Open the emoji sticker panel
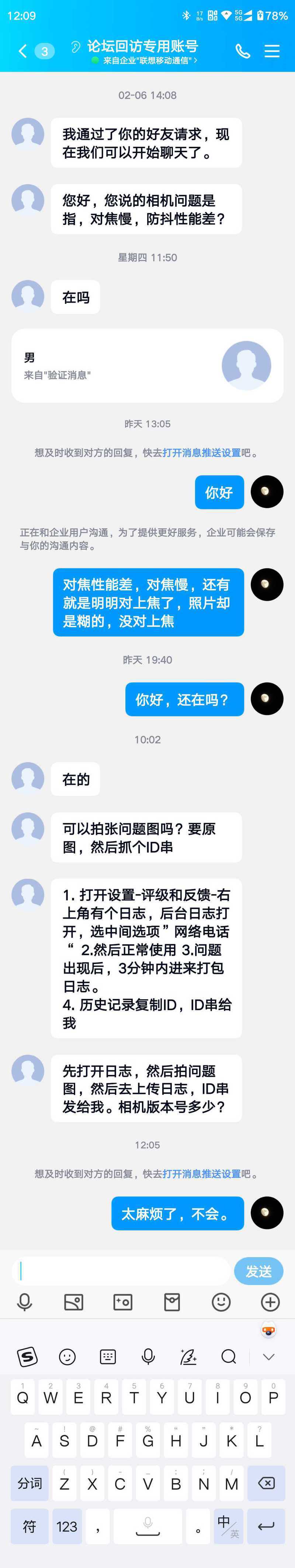295x1568 pixels. tap(221, 1302)
